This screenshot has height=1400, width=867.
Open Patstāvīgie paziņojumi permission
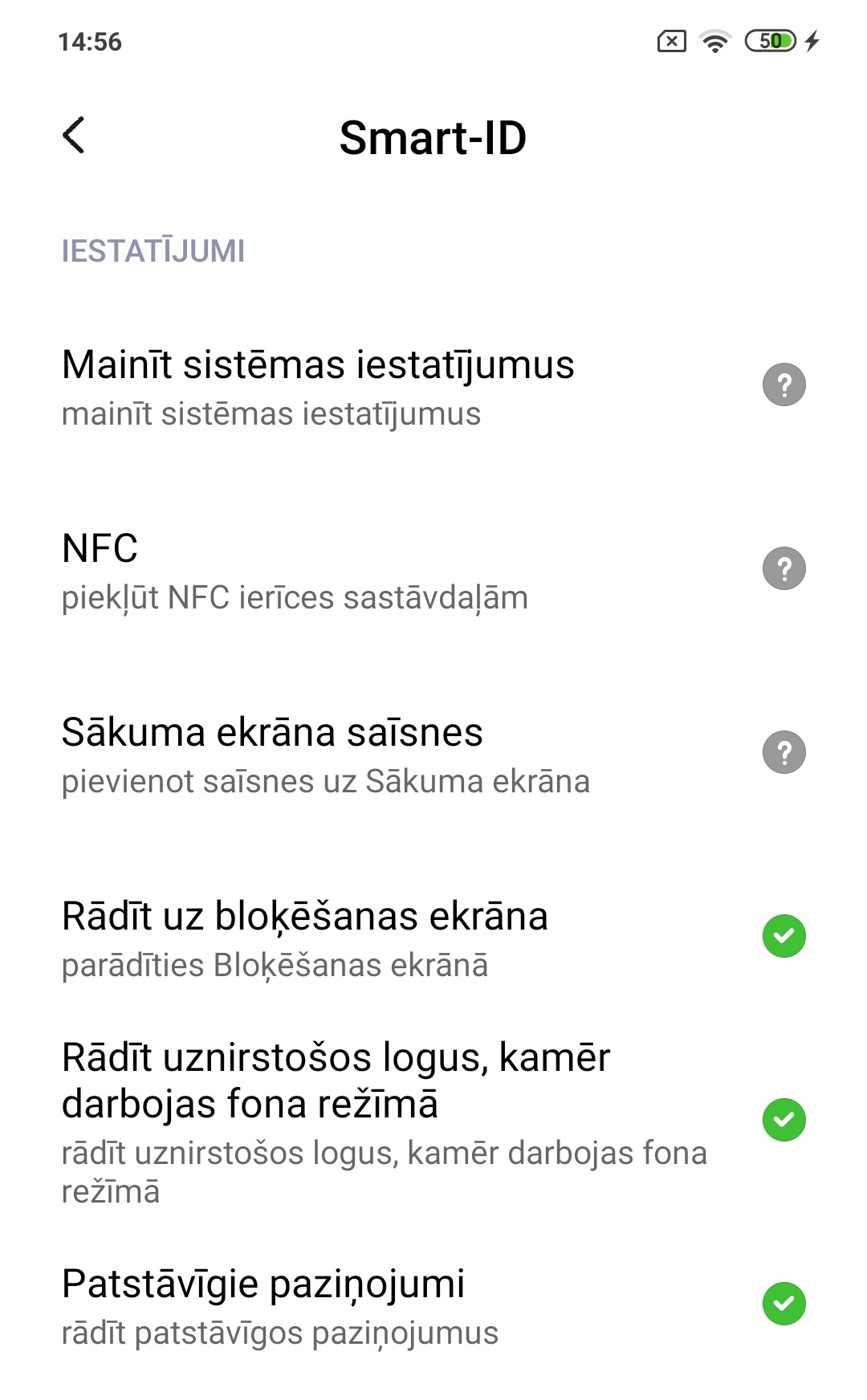point(433,1304)
